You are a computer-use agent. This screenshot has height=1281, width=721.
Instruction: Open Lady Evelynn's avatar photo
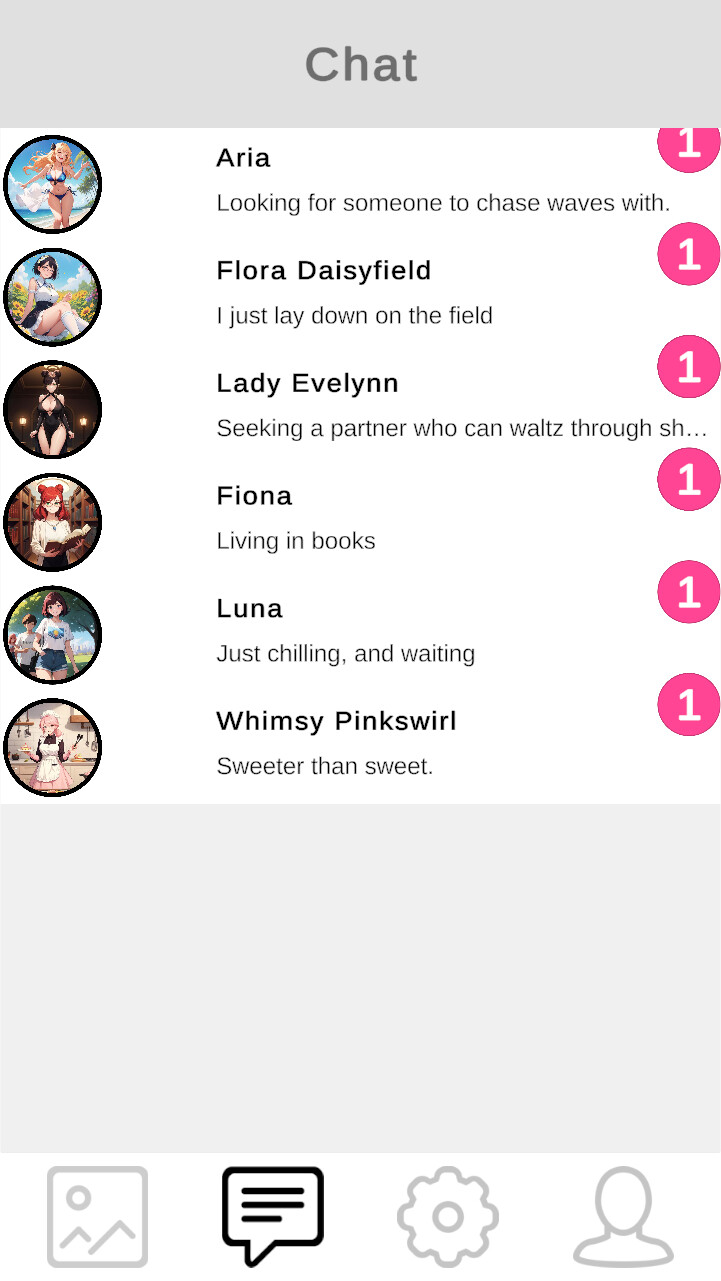point(52,409)
